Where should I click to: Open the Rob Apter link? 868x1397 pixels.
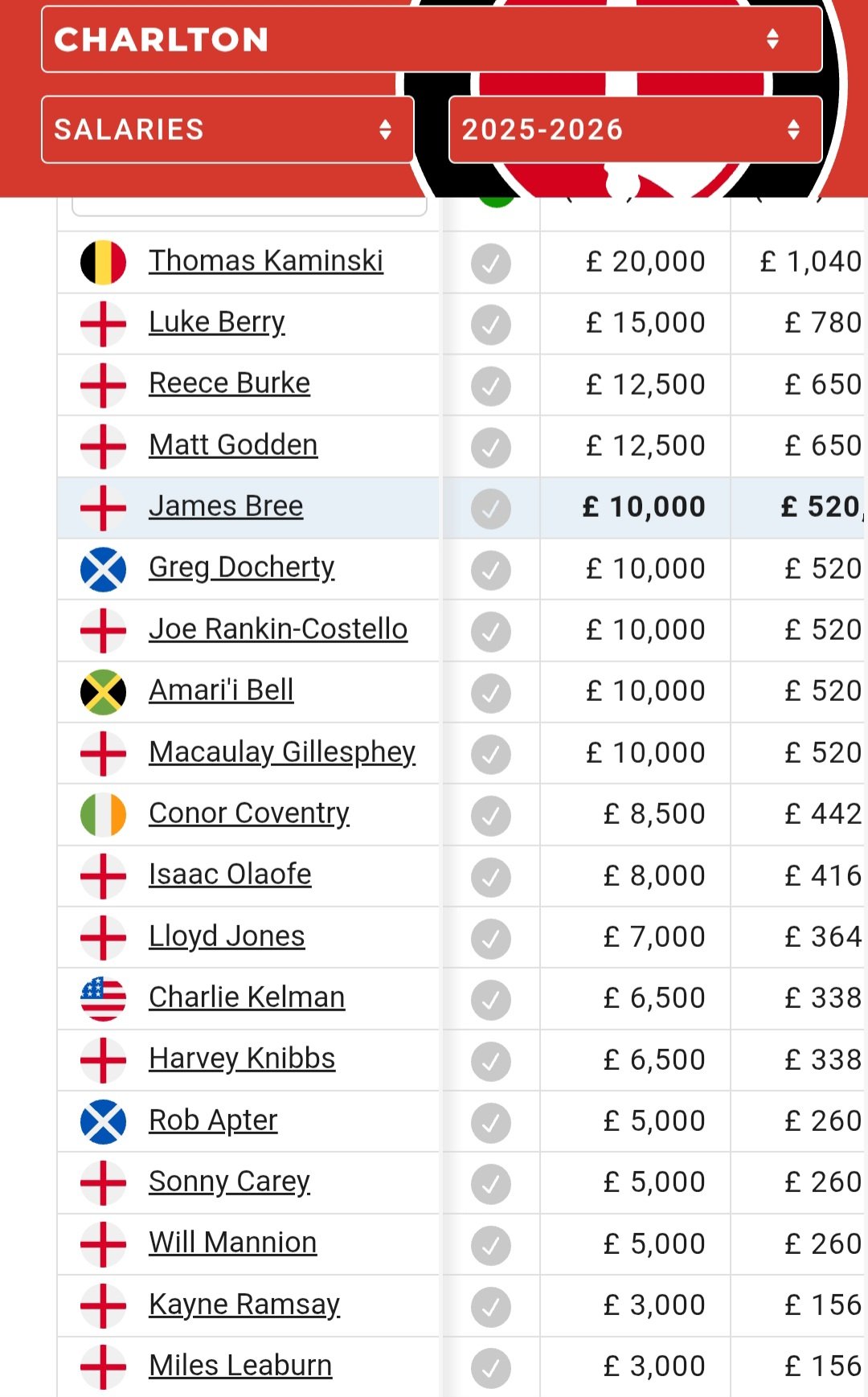pyautogui.click(x=213, y=1120)
